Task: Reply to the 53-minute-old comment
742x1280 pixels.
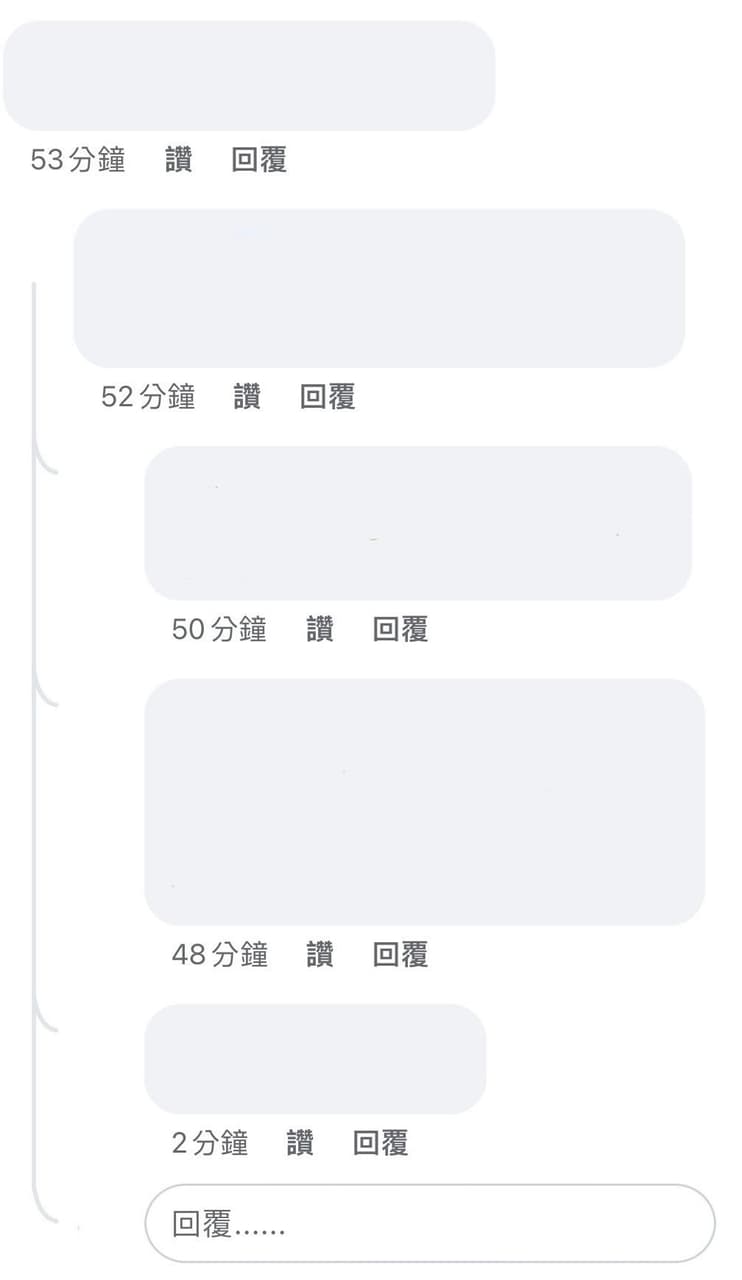Action: (261, 160)
